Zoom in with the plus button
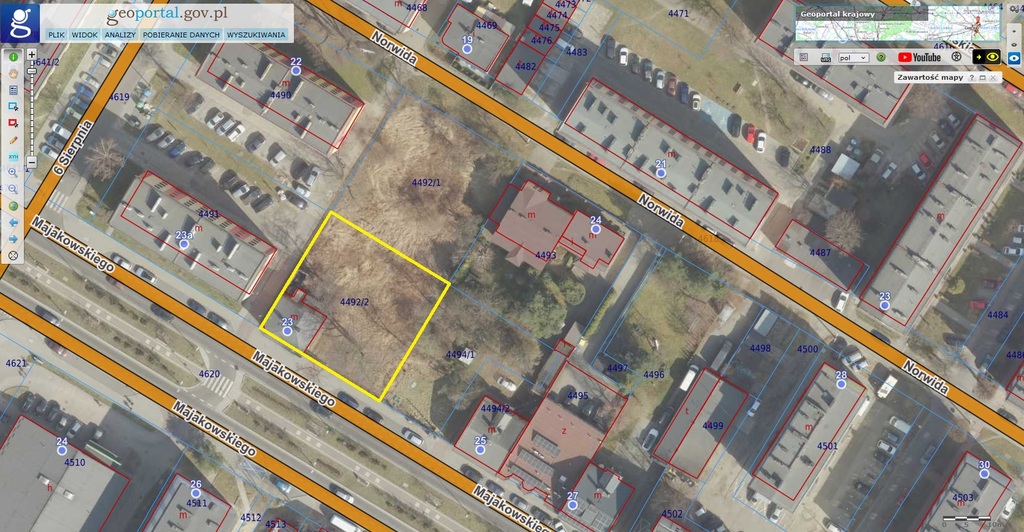The width and height of the screenshot is (1024, 532). (31, 54)
